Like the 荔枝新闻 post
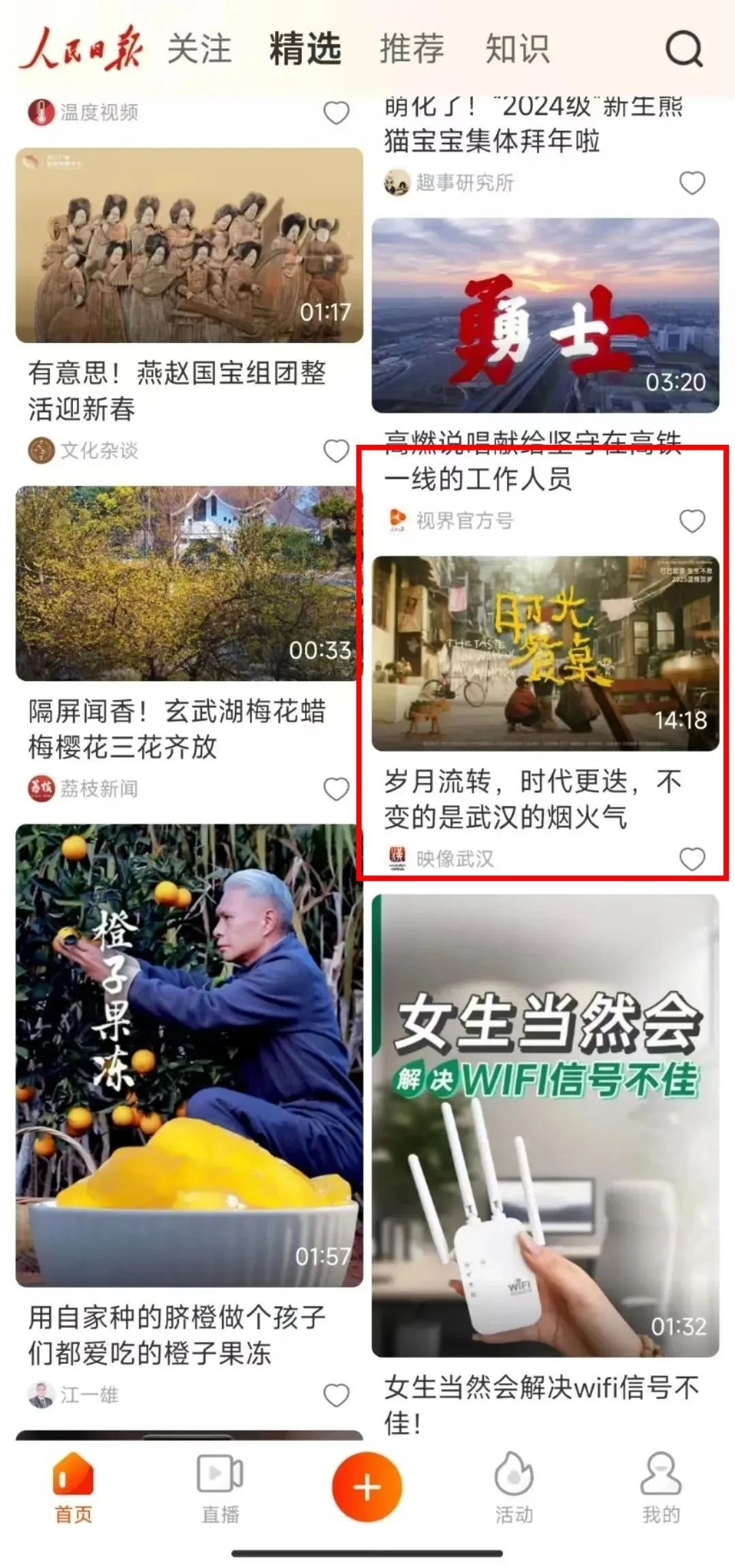This screenshot has height=1568, width=735. pyautogui.click(x=336, y=788)
